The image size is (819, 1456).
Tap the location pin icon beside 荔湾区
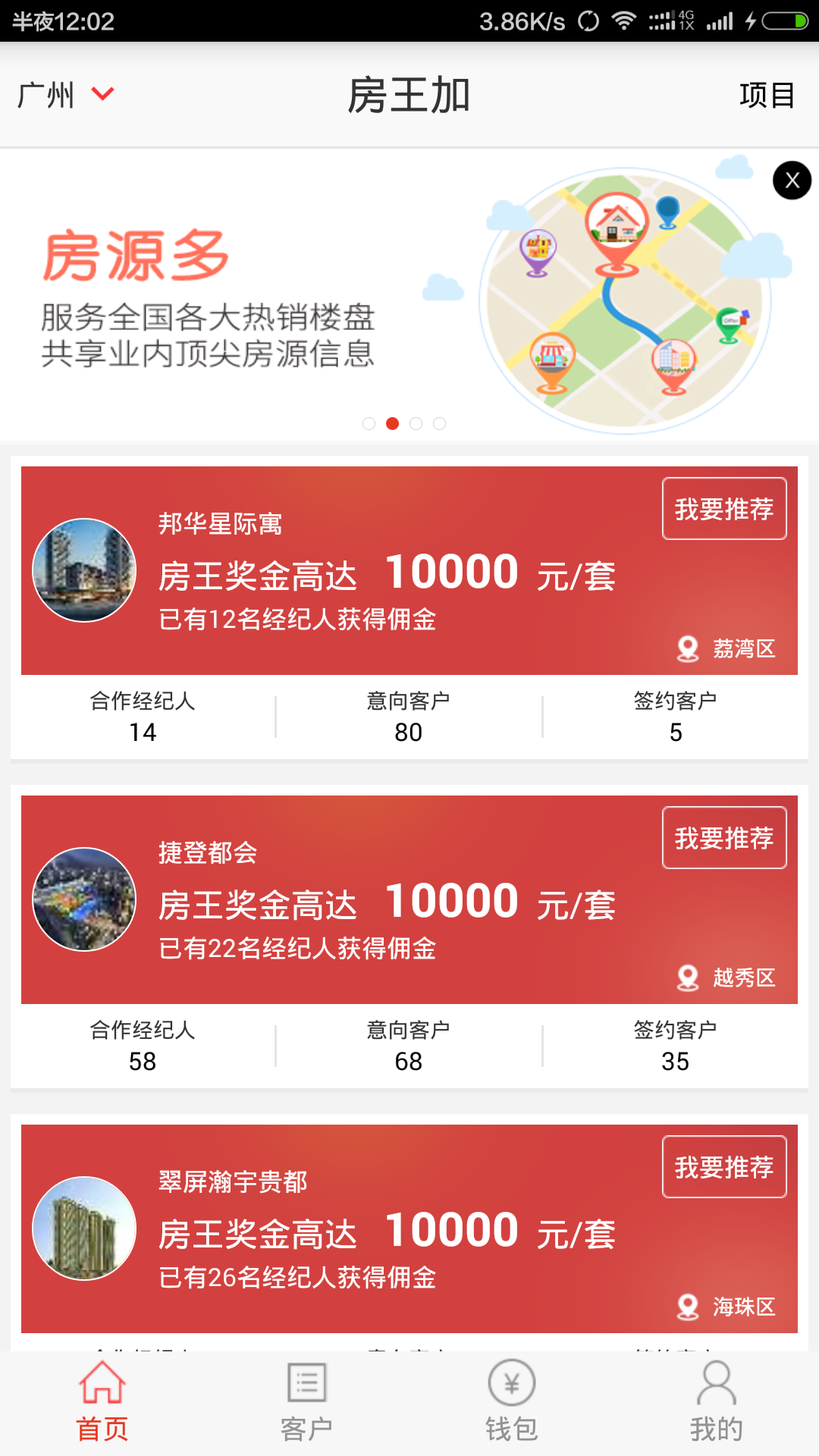[687, 649]
